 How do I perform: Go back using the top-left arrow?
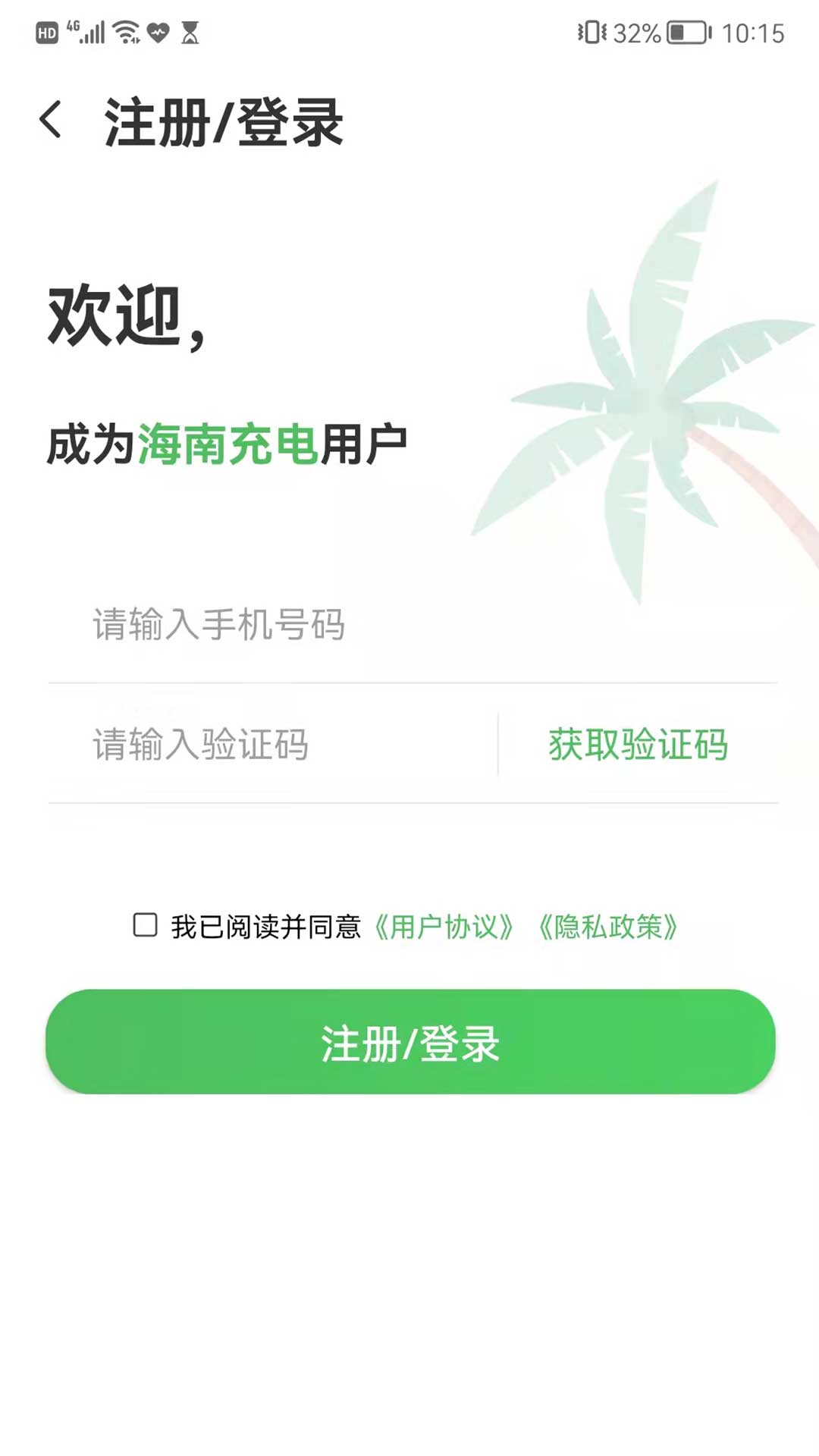[51, 121]
